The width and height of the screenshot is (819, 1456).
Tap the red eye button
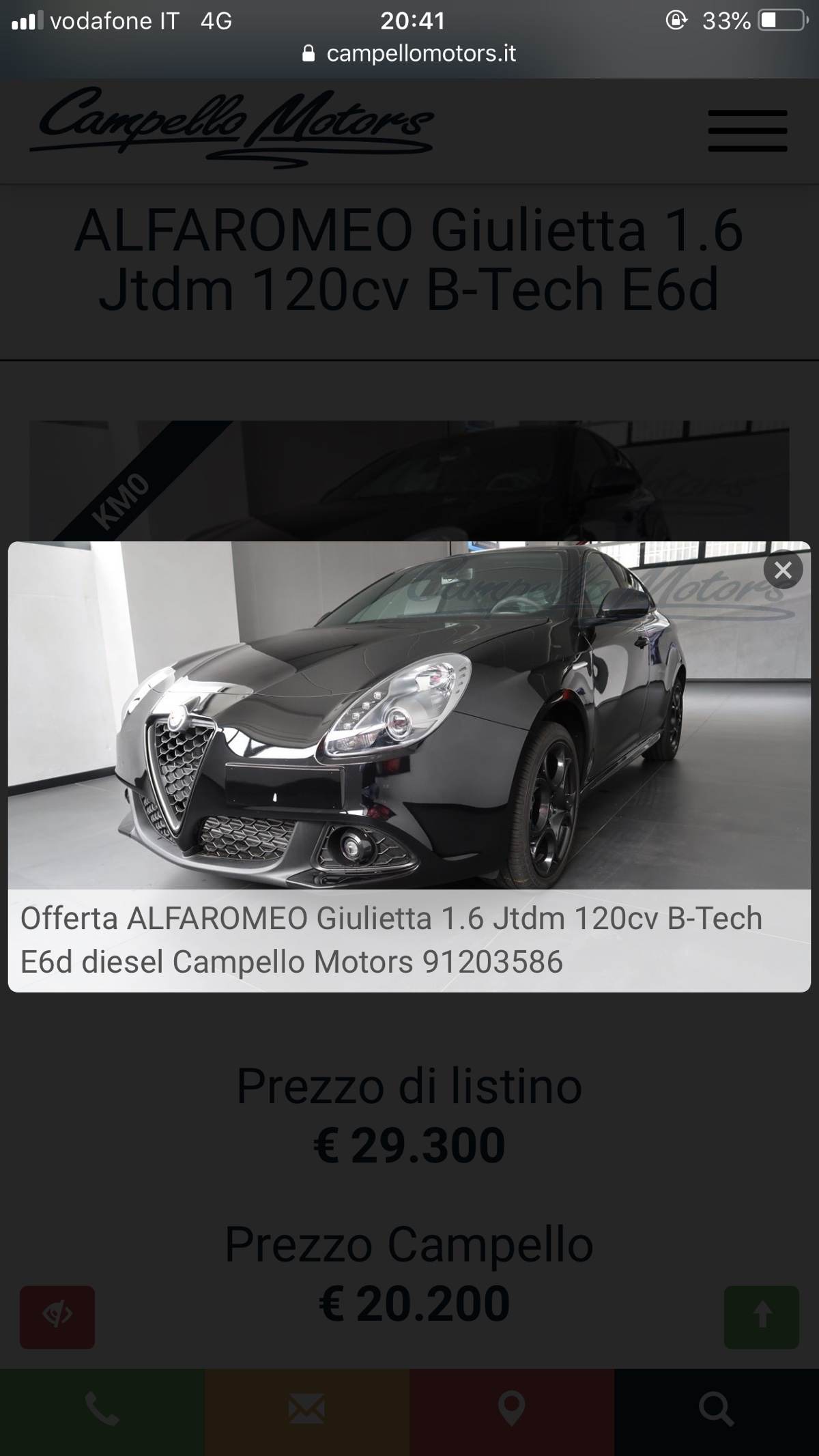click(57, 1317)
